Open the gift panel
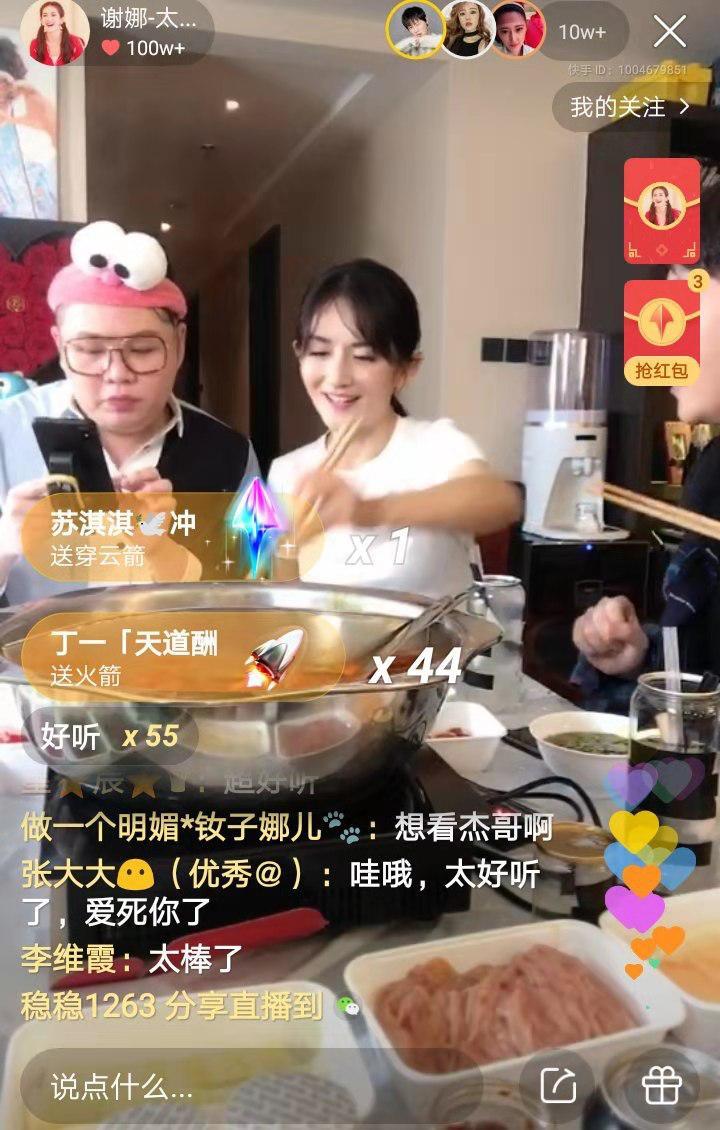Screen dimensions: 720x1130 click(x=661, y=1085)
